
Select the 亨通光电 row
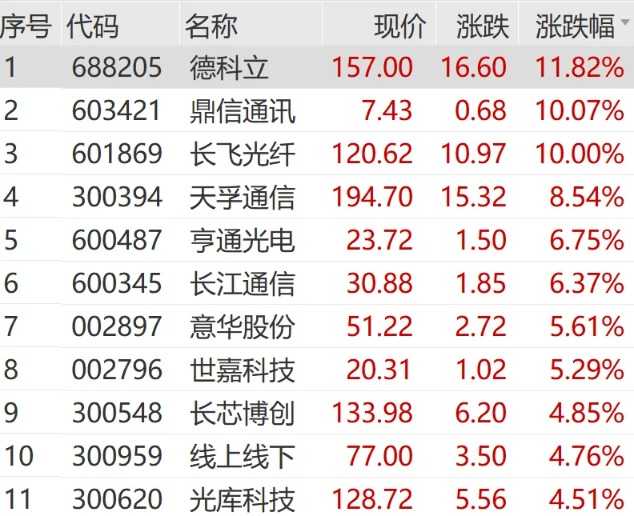[242, 240]
